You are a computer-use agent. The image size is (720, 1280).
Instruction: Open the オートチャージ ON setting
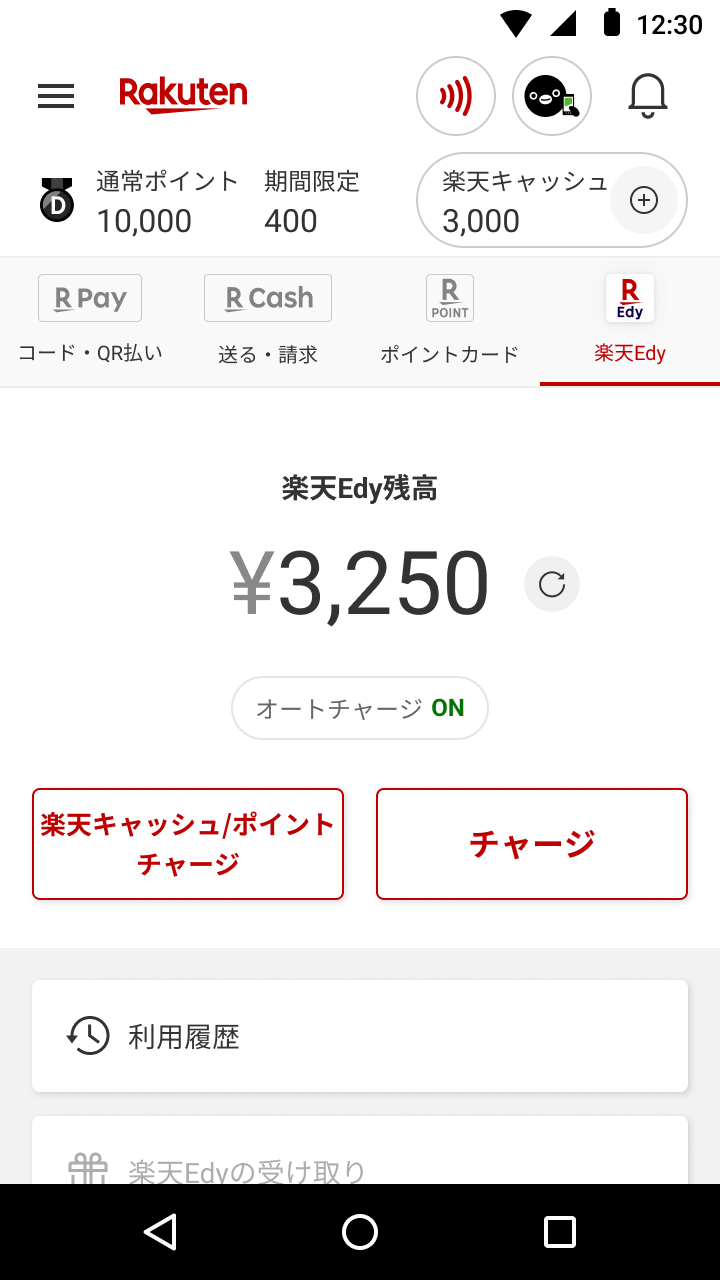coord(360,708)
